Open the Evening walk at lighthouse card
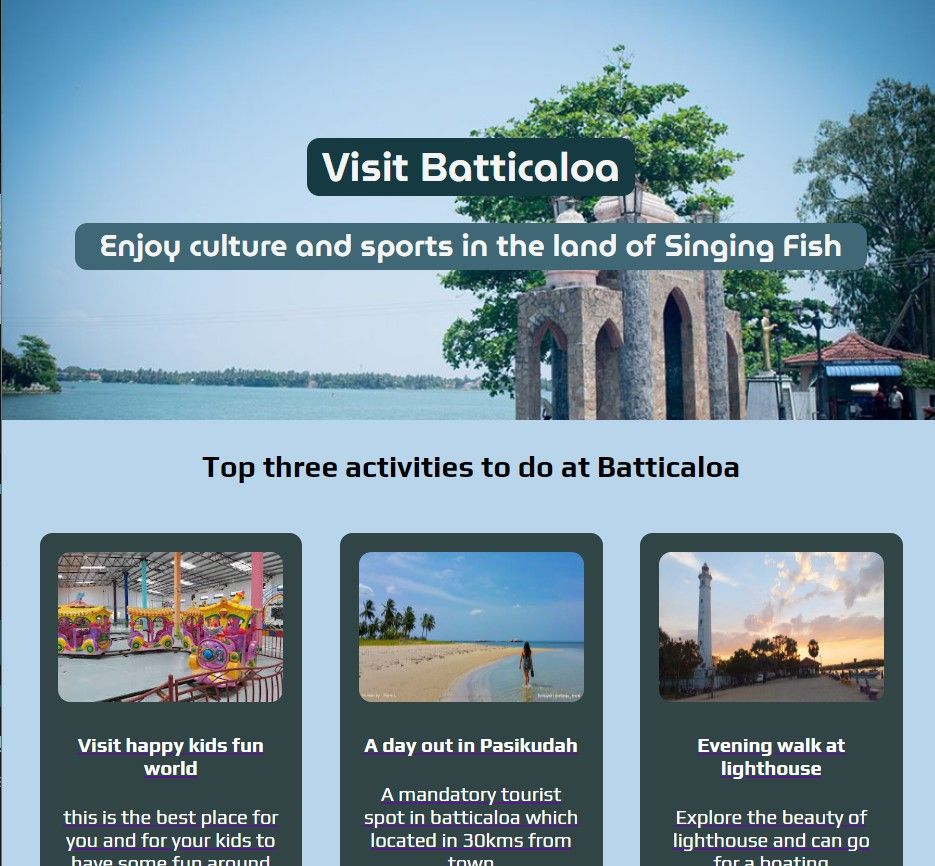Image resolution: width=935 pixels, height=866 pixels. tap(771, 757)
